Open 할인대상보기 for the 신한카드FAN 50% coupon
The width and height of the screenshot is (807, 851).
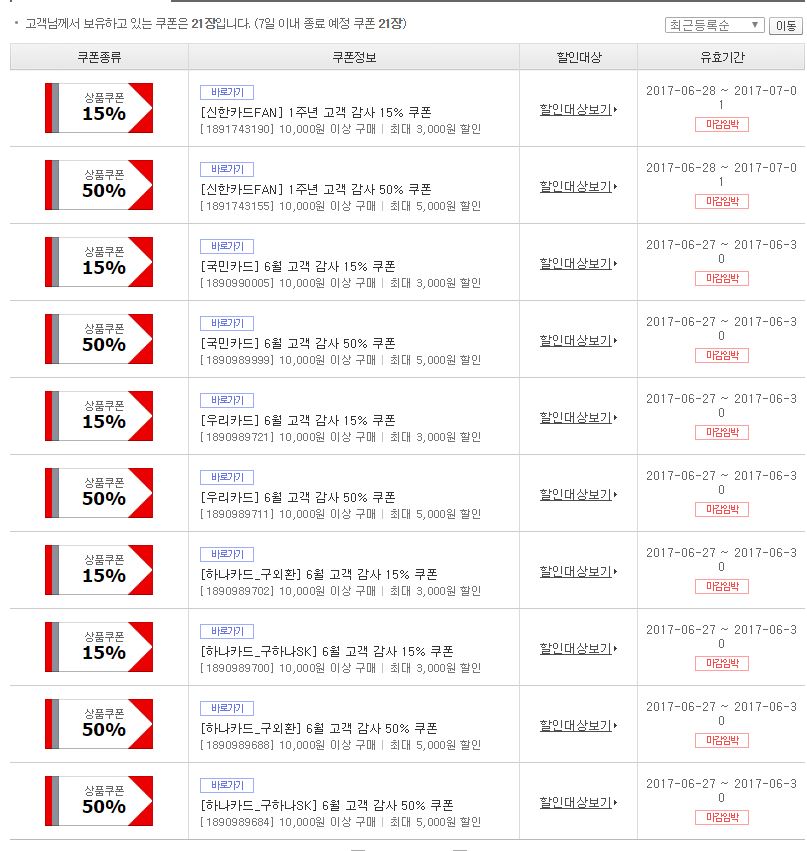pyautogui.click(x=578, y=186)
